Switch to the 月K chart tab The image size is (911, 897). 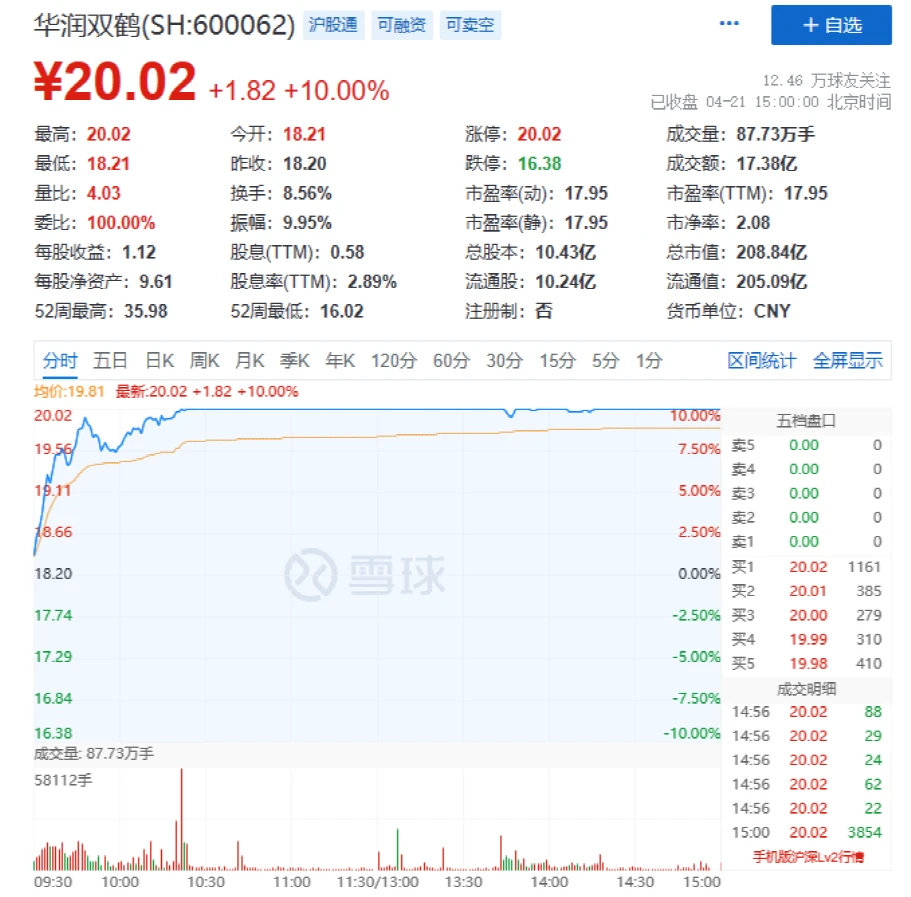point(250,361)
